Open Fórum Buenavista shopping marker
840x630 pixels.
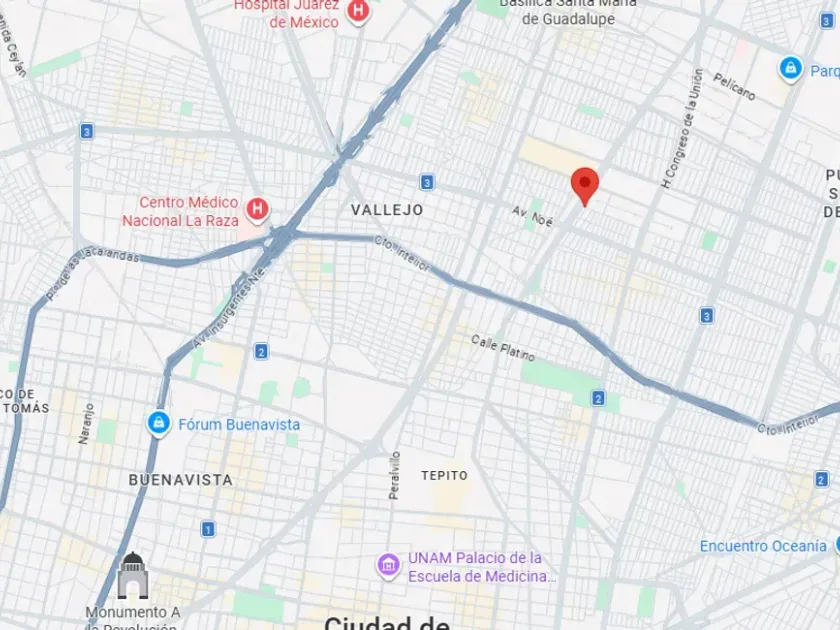point(158,423)
